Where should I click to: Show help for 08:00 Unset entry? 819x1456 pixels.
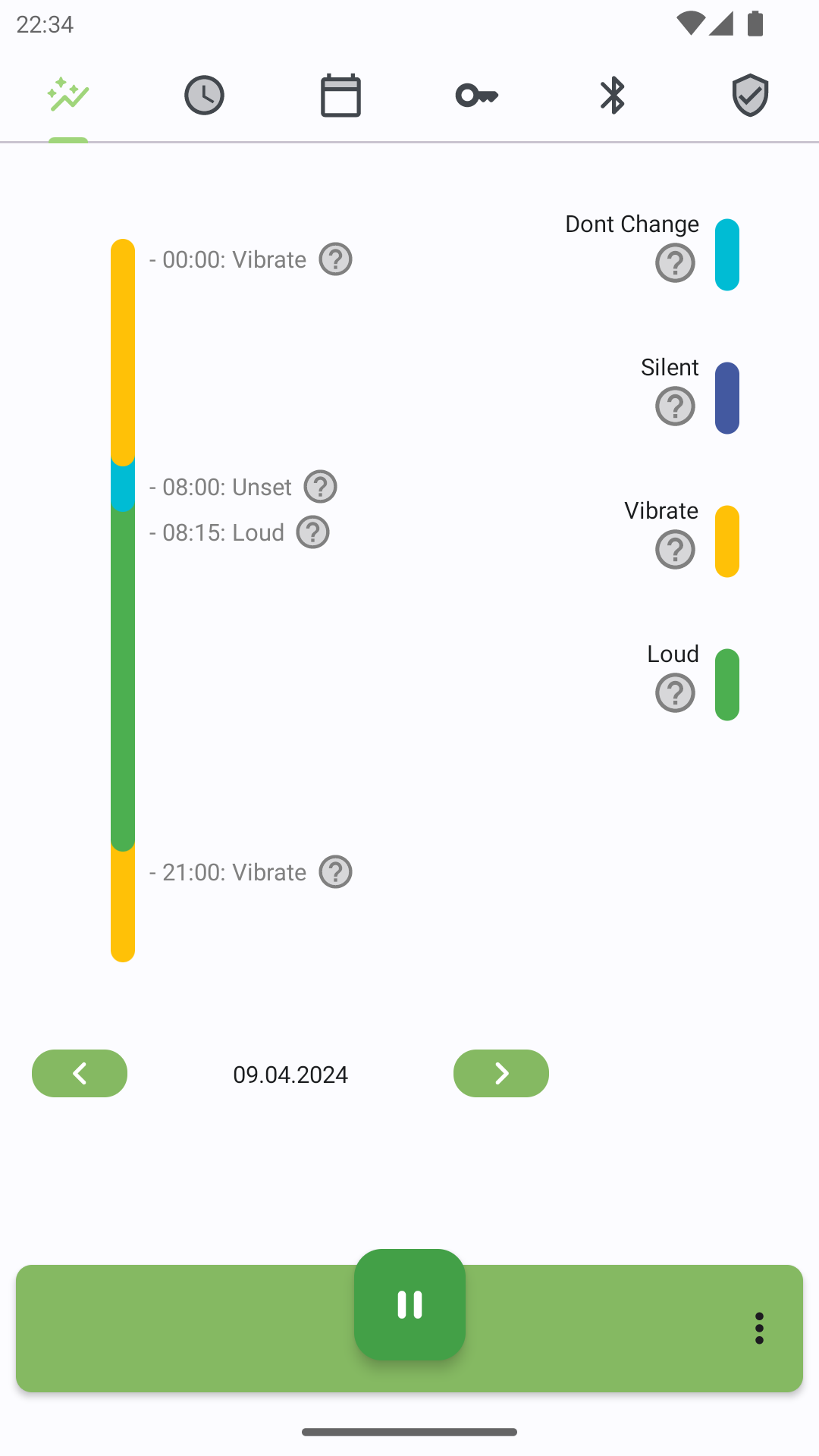coord(320,487)
